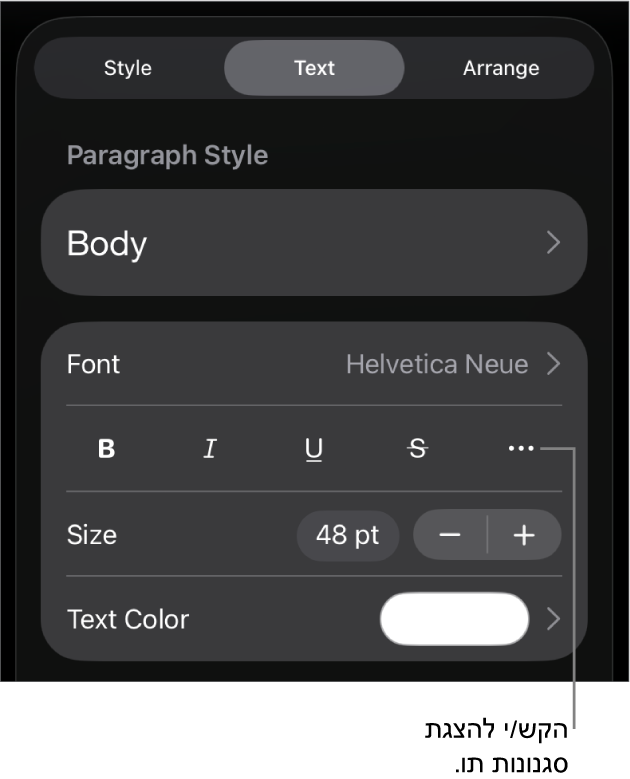Open the Body paragraph style picker
Viewport: 630px width, 779px height.
[x=313, y=243]
